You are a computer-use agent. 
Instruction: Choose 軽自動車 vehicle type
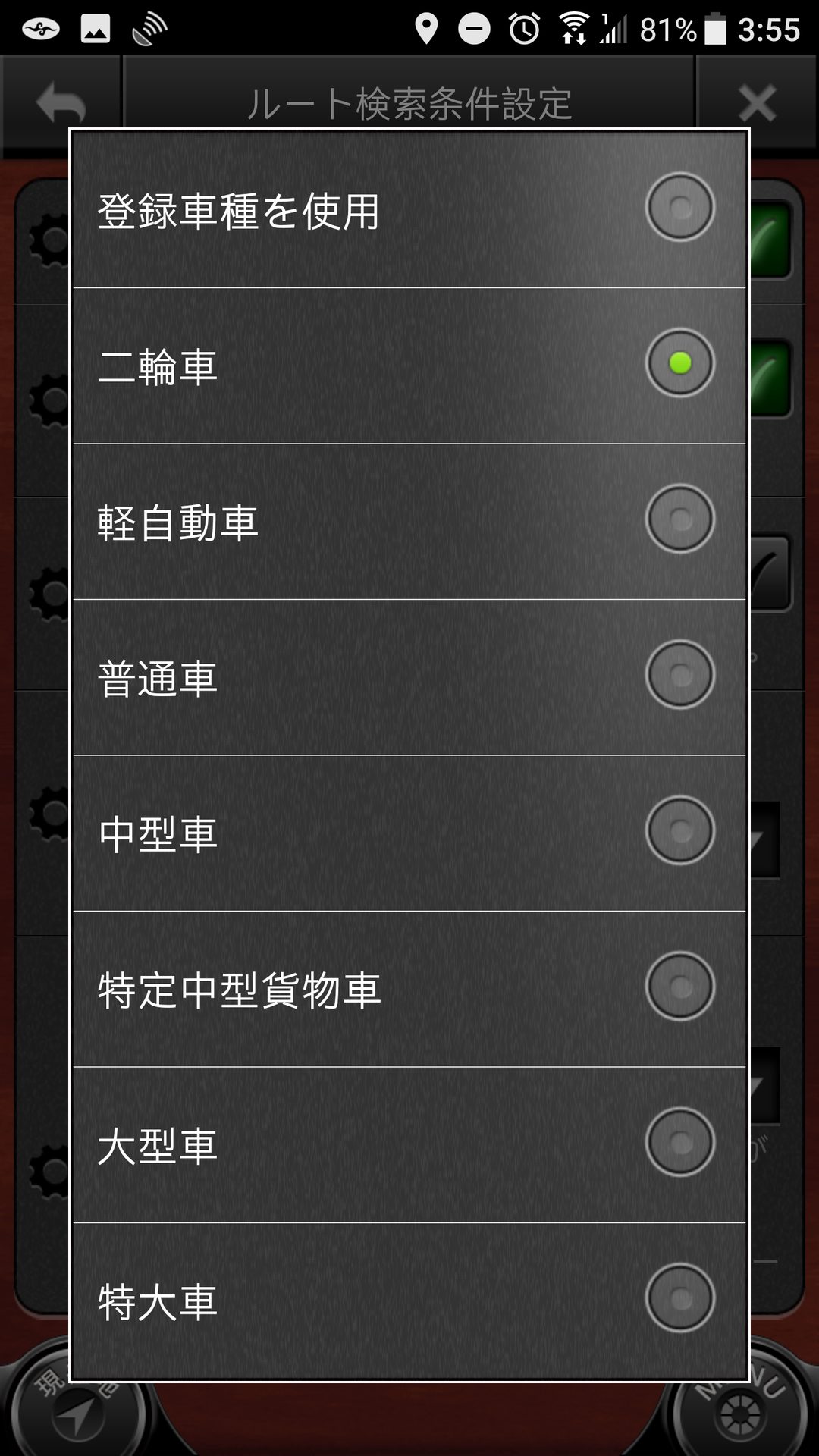[x=409, y=521]
